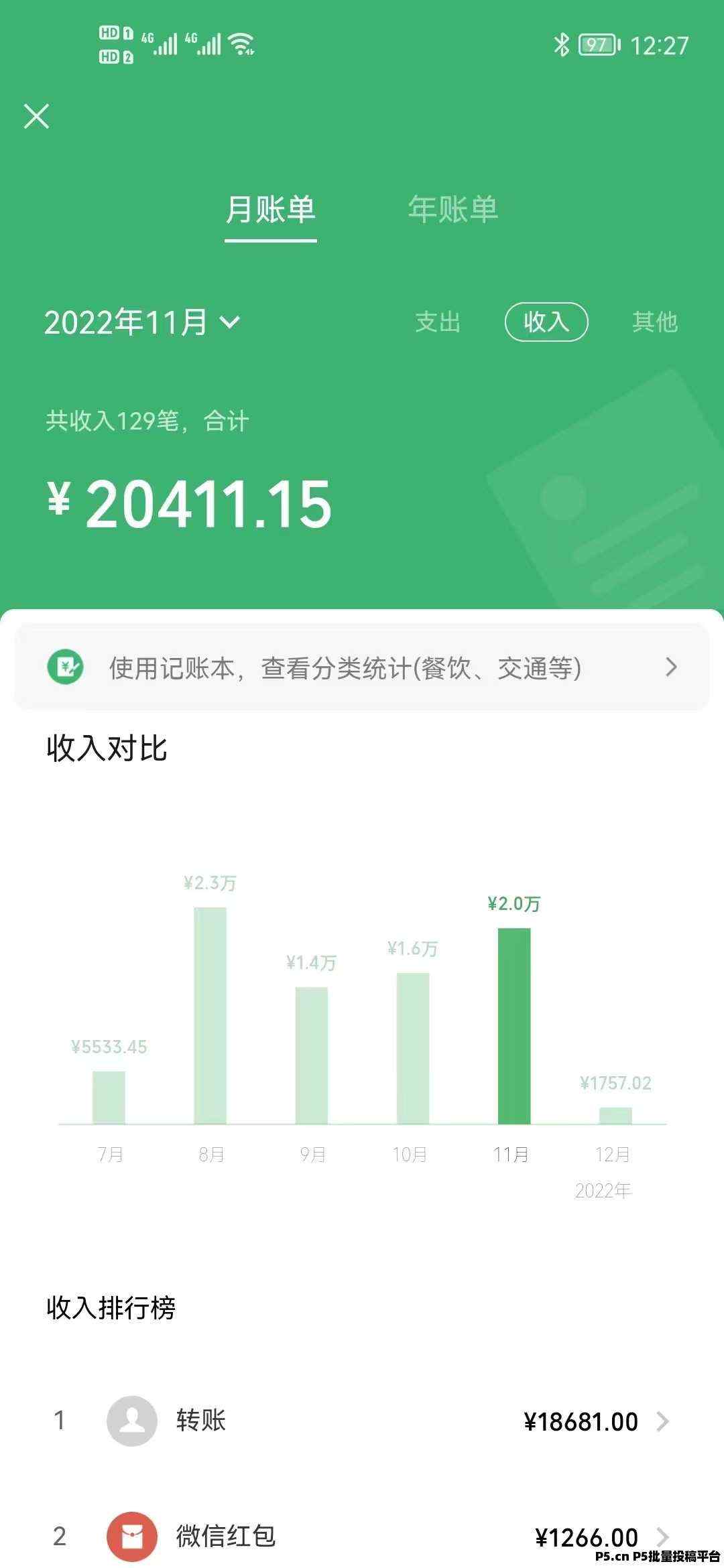Select the 收入 filter
Image resolution: width=724 pixels, height=1568 pixels.
coord(546,322)
